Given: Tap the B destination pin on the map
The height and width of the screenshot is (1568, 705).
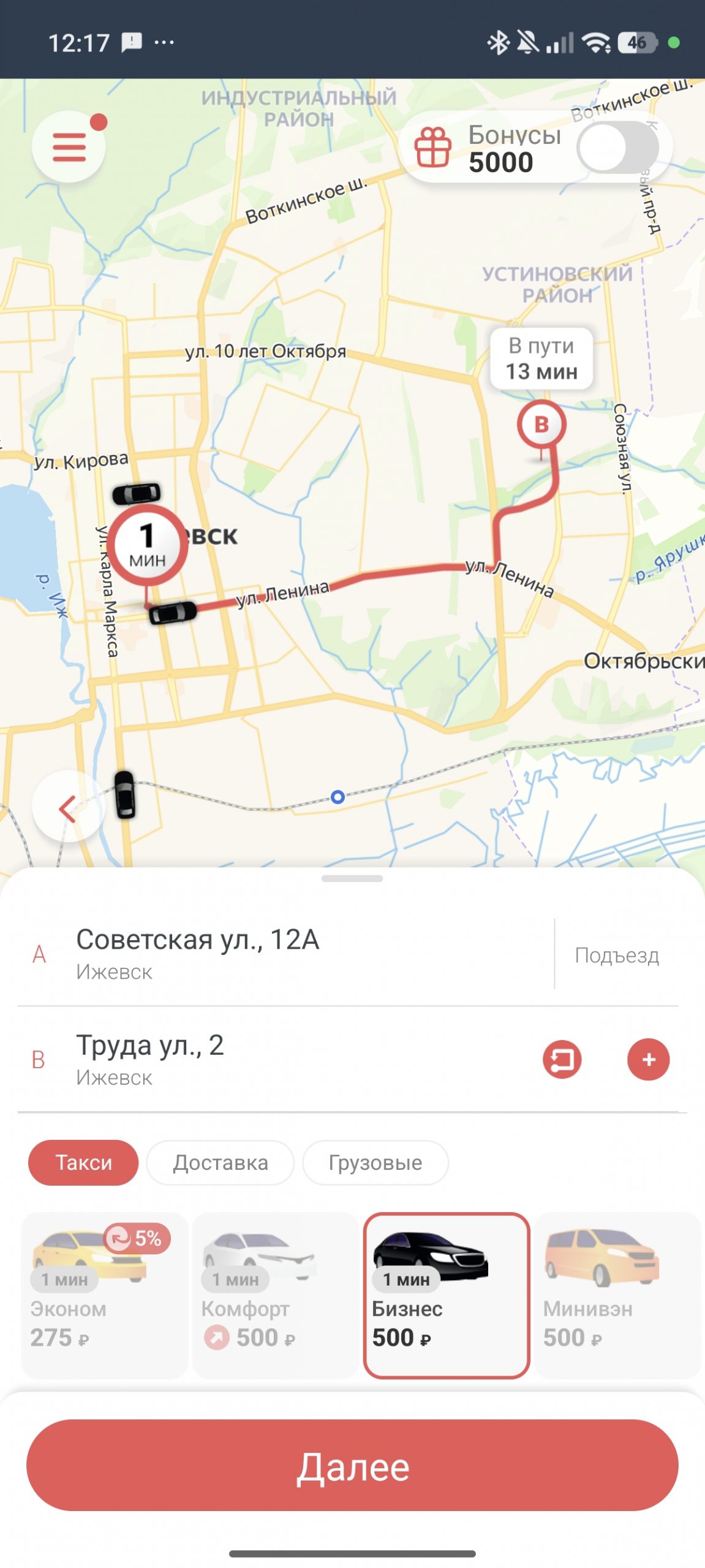Looking at the screenshot, I should coord(541,424).
